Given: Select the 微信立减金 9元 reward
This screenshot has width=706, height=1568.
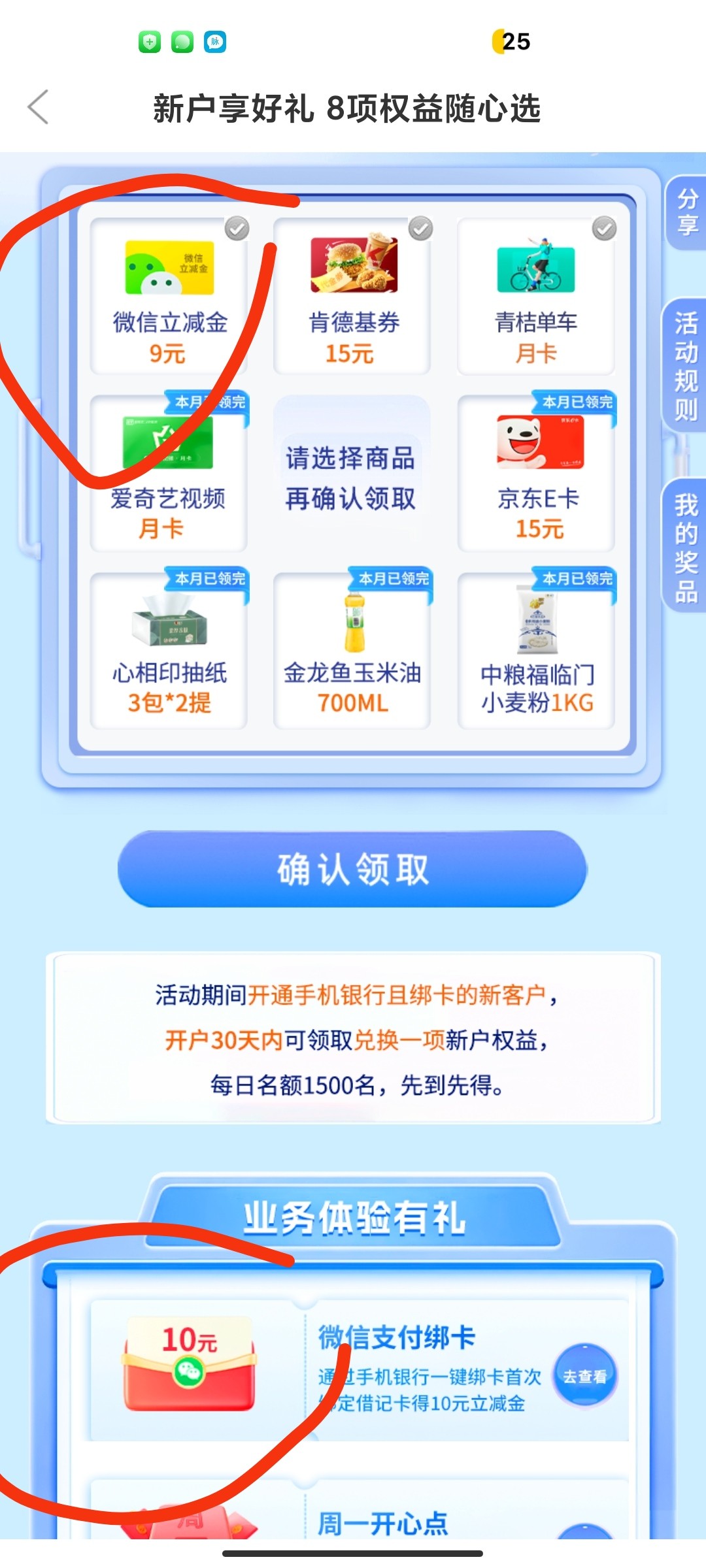Looking at the screenshot, I should click(169, 296).
